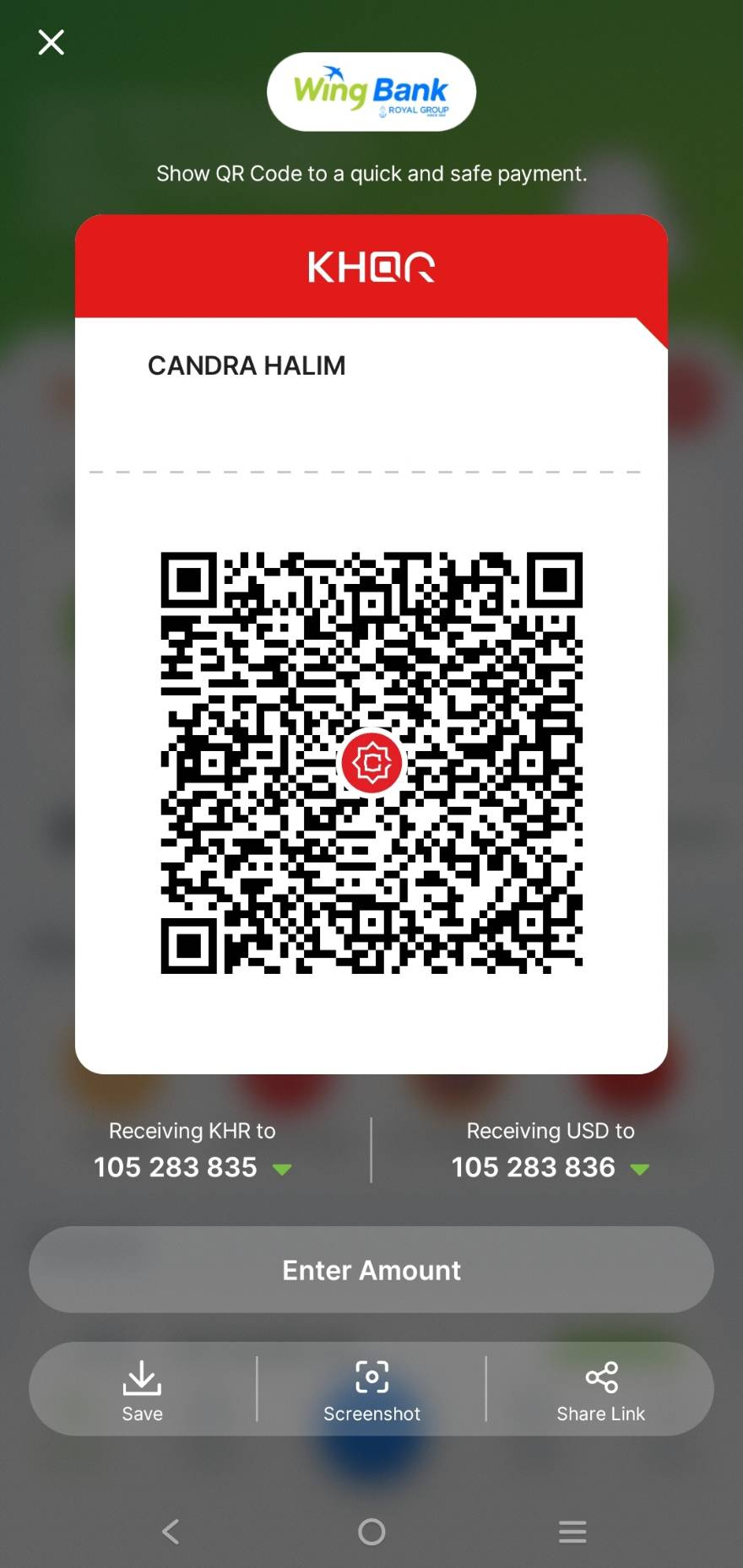Go back with the system back button

pos(171,1531)
